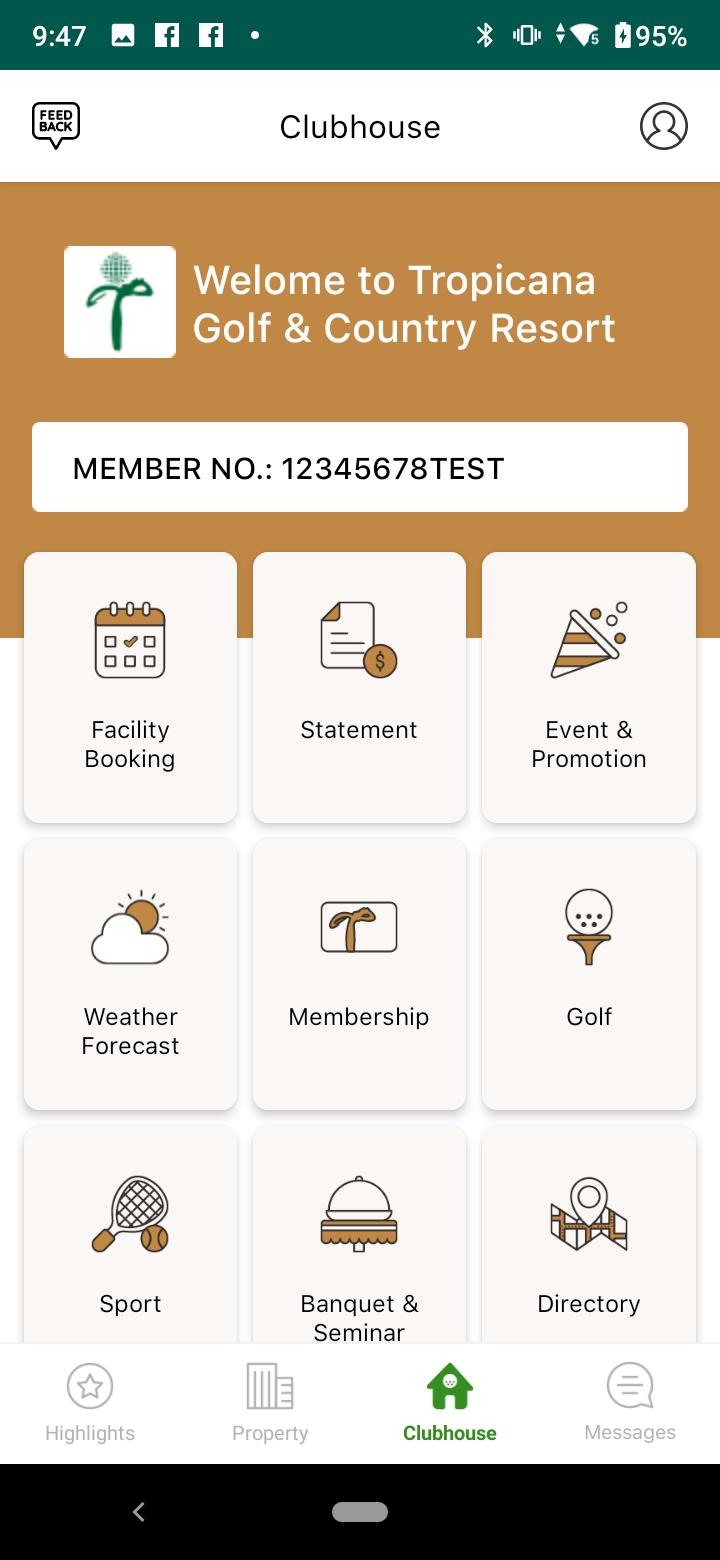Select the Golf tile
The image size is (720, 1560).
click(x=589, y=973)
